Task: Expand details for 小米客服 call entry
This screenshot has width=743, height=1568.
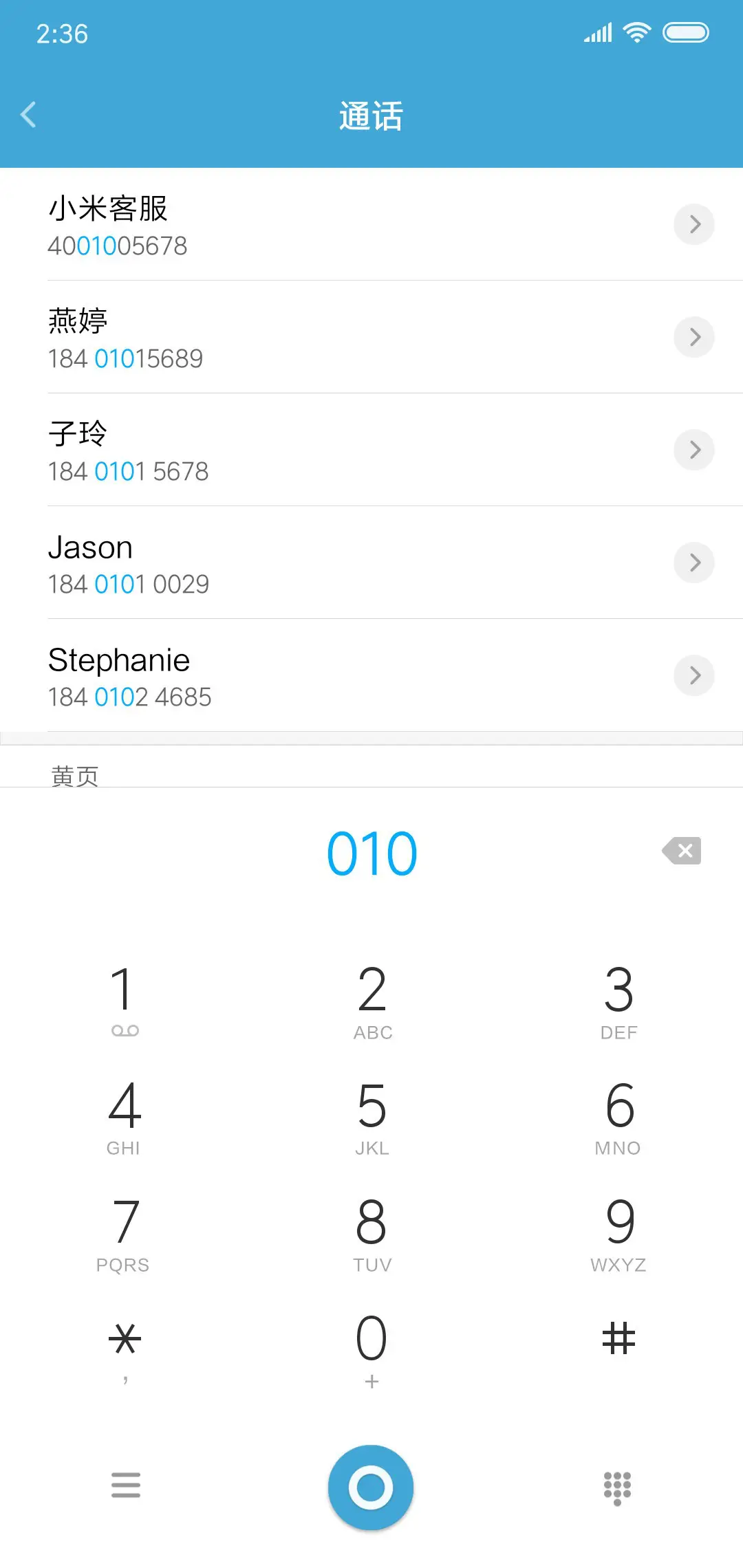Action: pyautogui.click(x=694, y=224)
